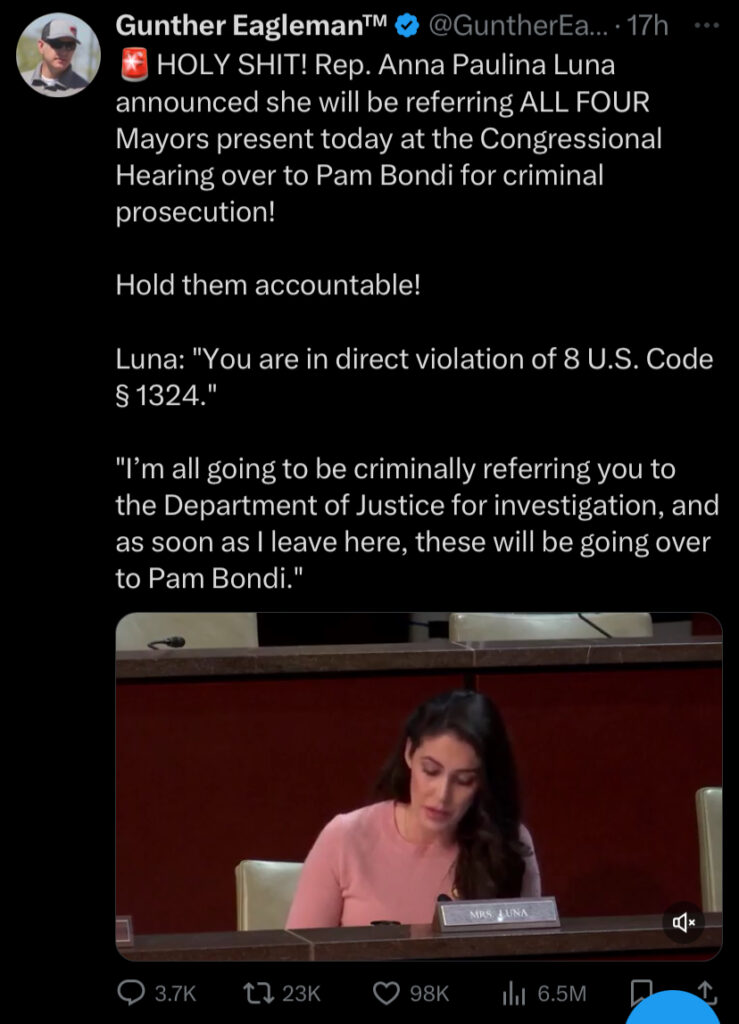Viewport: 739px width, 1024px height.
Task: Share this tweet
Action: 707,990
